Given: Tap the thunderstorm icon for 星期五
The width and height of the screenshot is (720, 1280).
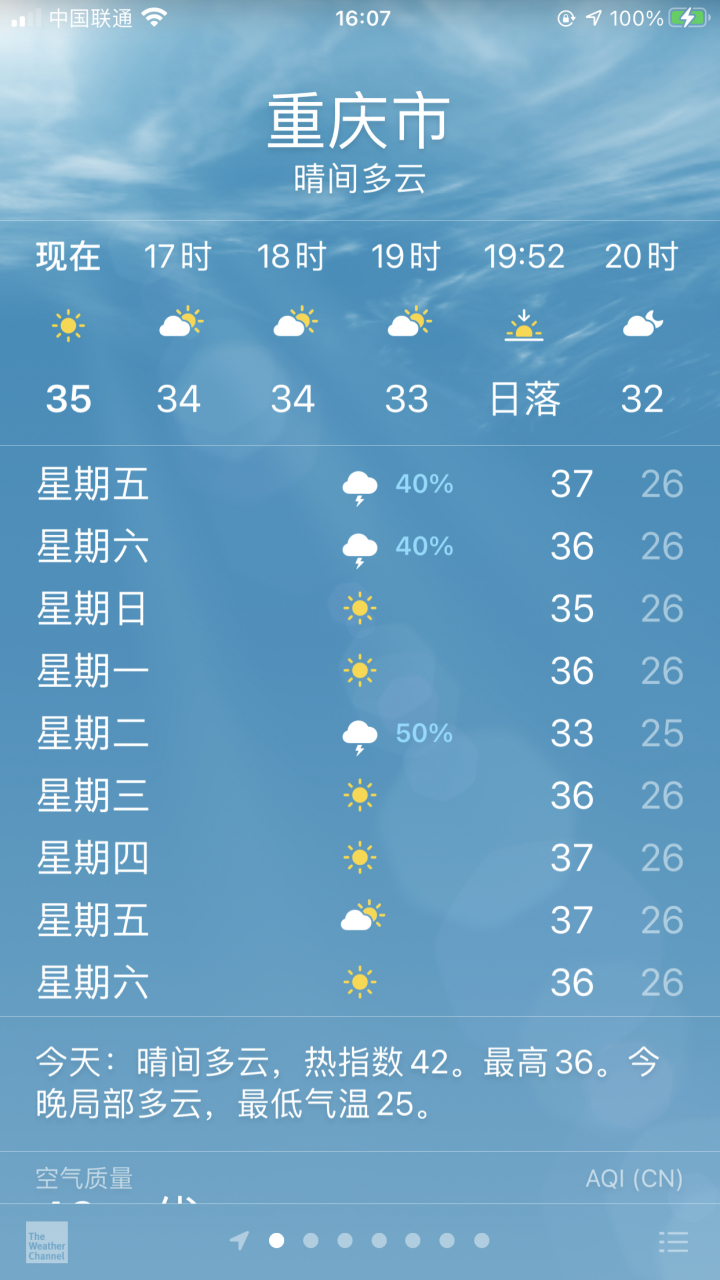Looking at the screenshot, I should pos(358,484).
